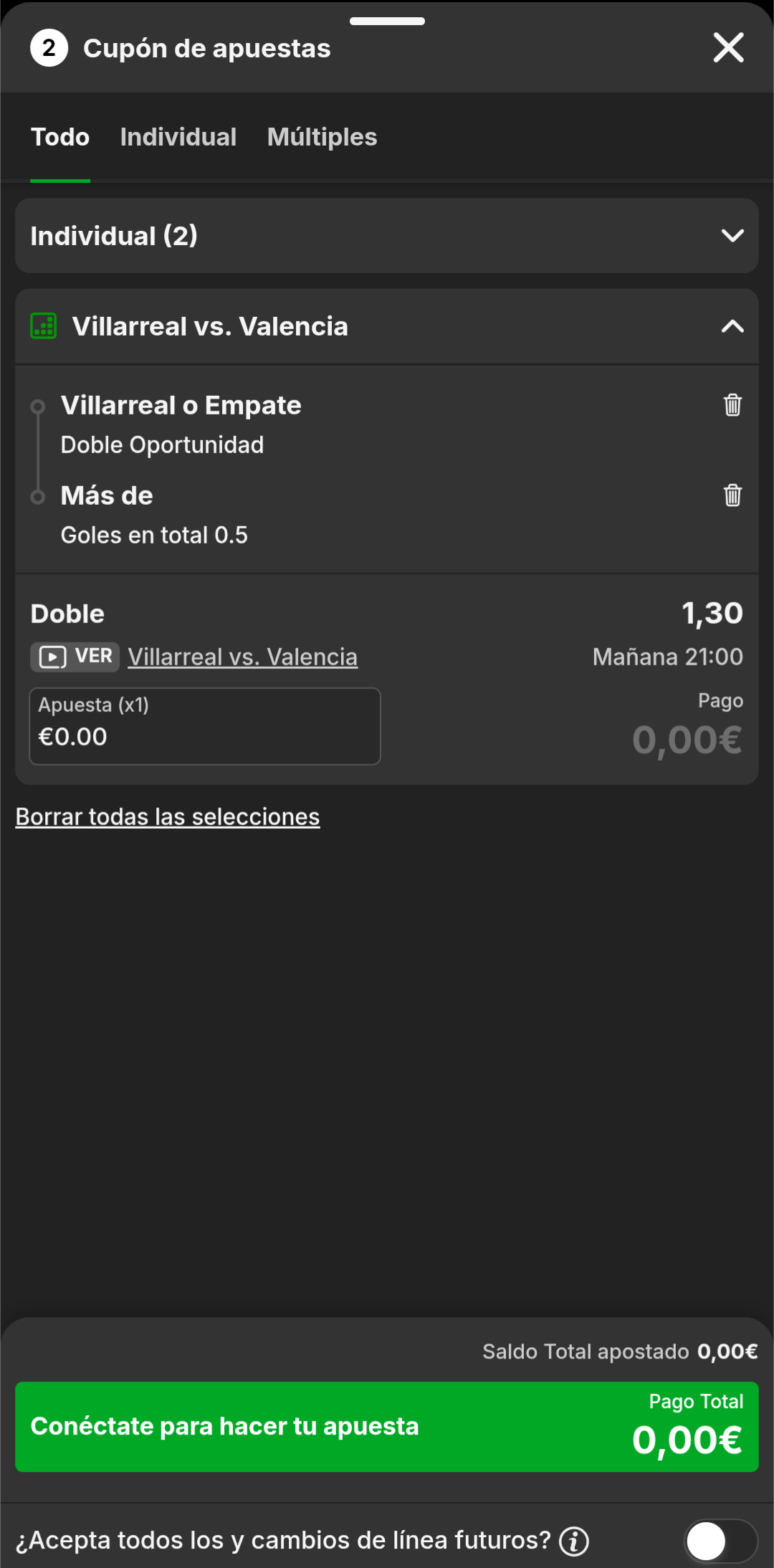Image resolution: width=774 pixels, height=1568 pixels.
Task: Expand the Individual (2) section
Action: point(732,236)
